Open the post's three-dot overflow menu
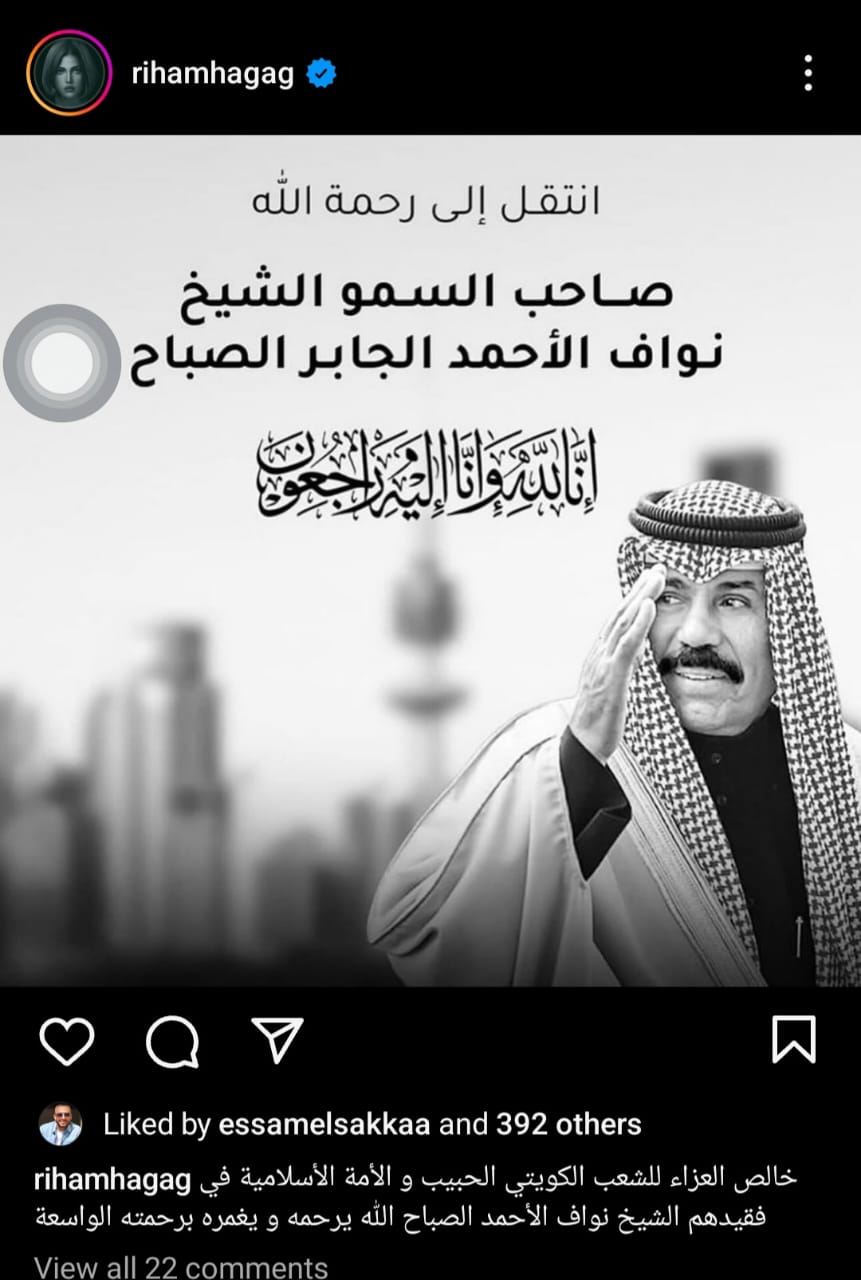Viewport: 861px width, 1280px height. coord(808,73)
